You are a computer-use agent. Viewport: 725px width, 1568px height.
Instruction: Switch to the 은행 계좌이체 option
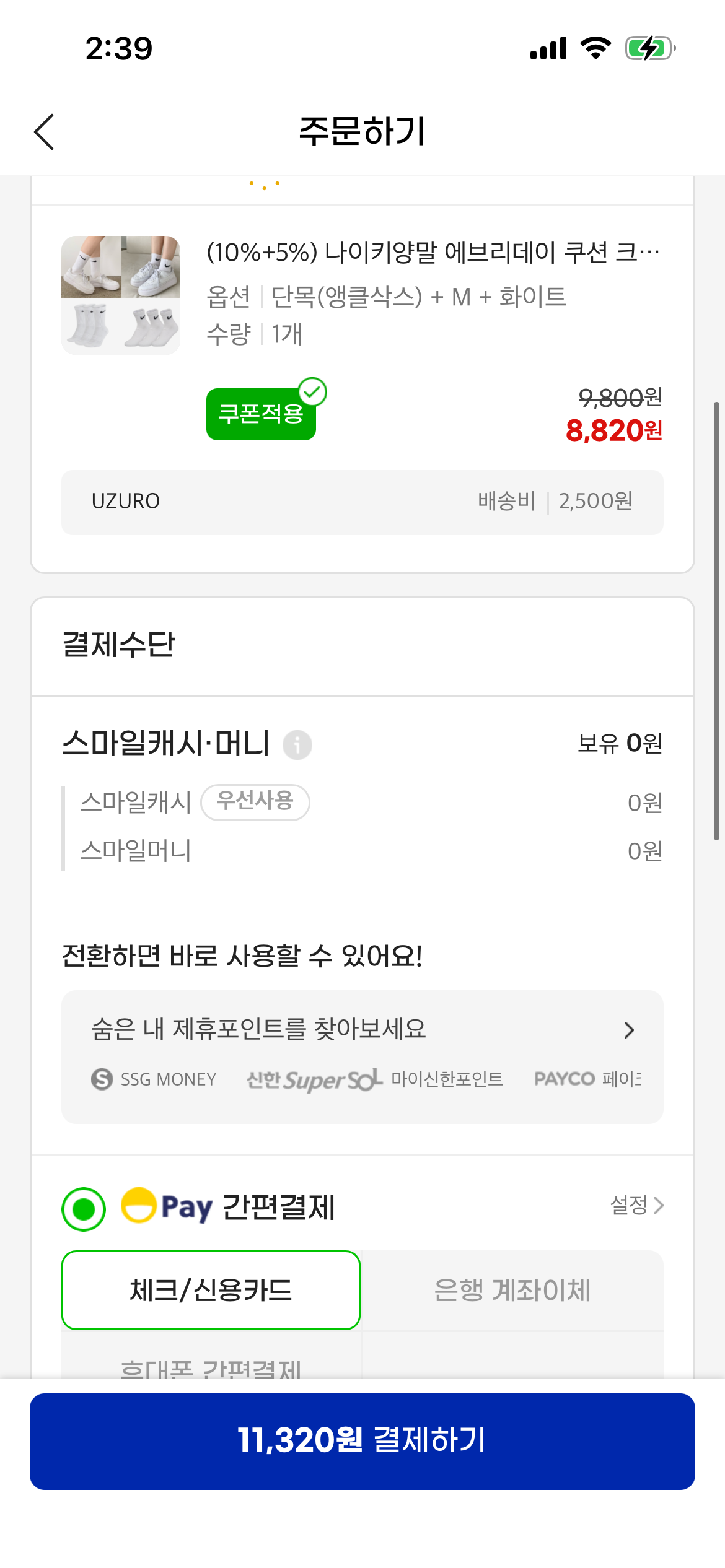[x=512, y=1290]
